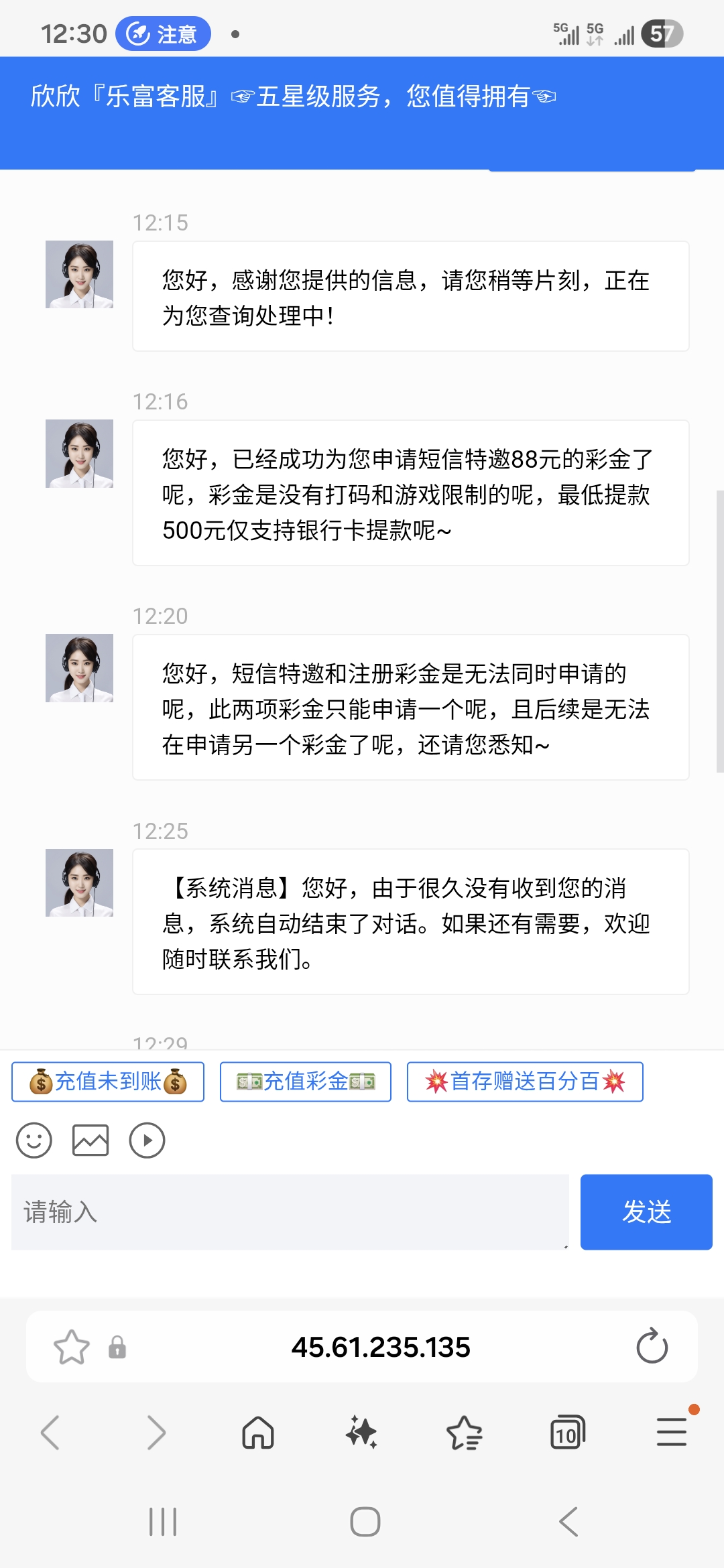Open the browser AI sparkle feature
The height and width of the screenshot is (1568, 724).
[x=361, y=1433]
